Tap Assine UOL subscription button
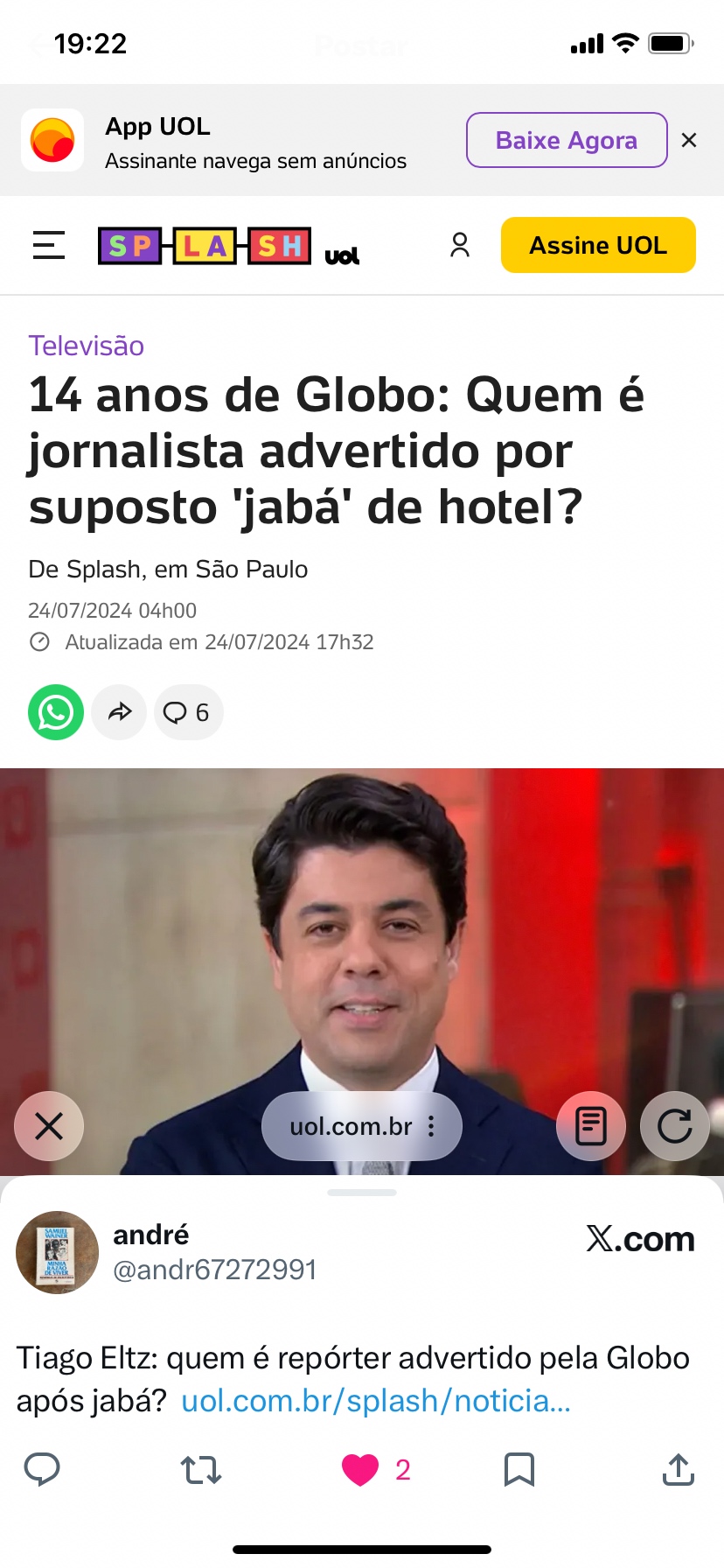 tap(598, 245)
